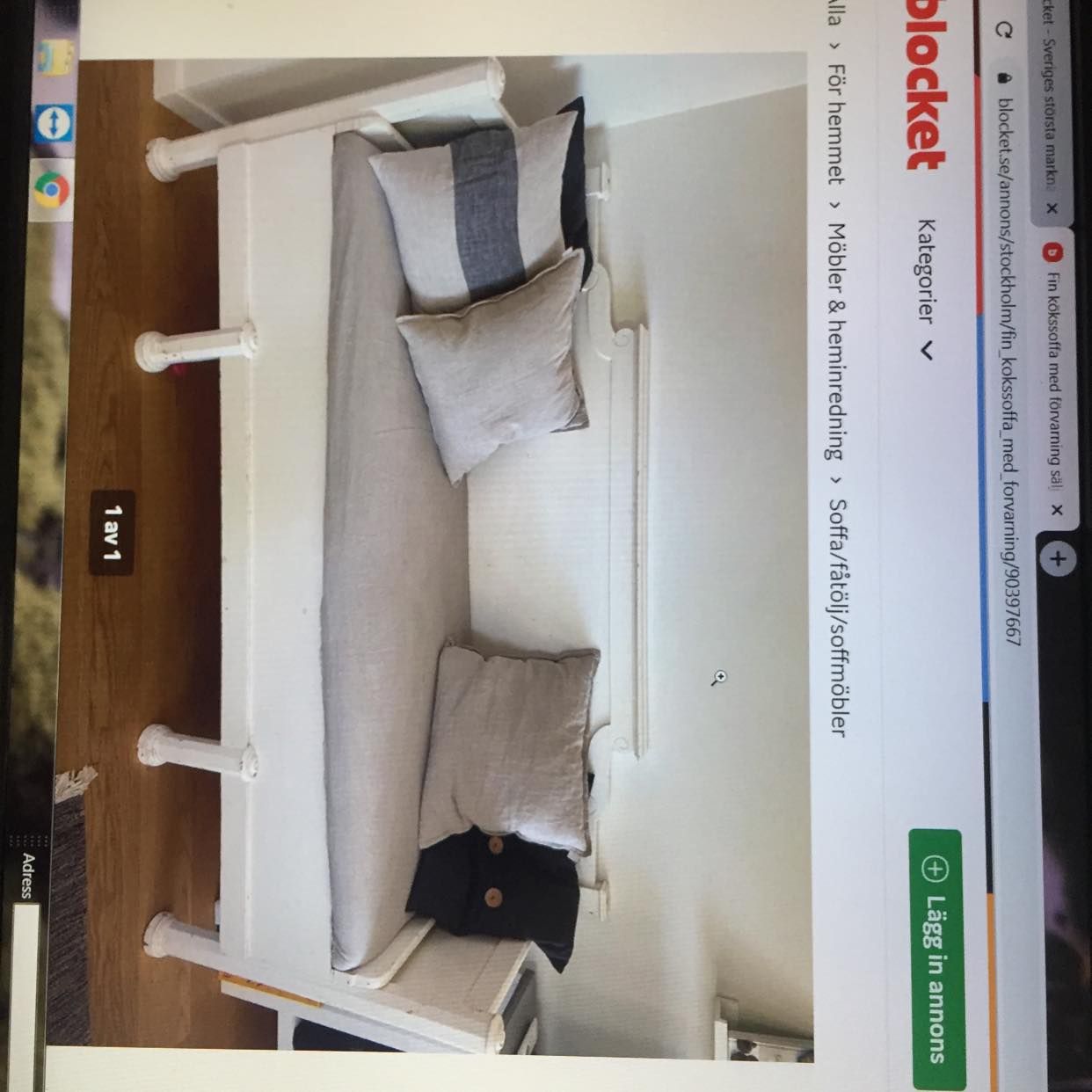Click the "Lägg in annons" button
The image size is (1092, 1092).
(x=935, y=958)
